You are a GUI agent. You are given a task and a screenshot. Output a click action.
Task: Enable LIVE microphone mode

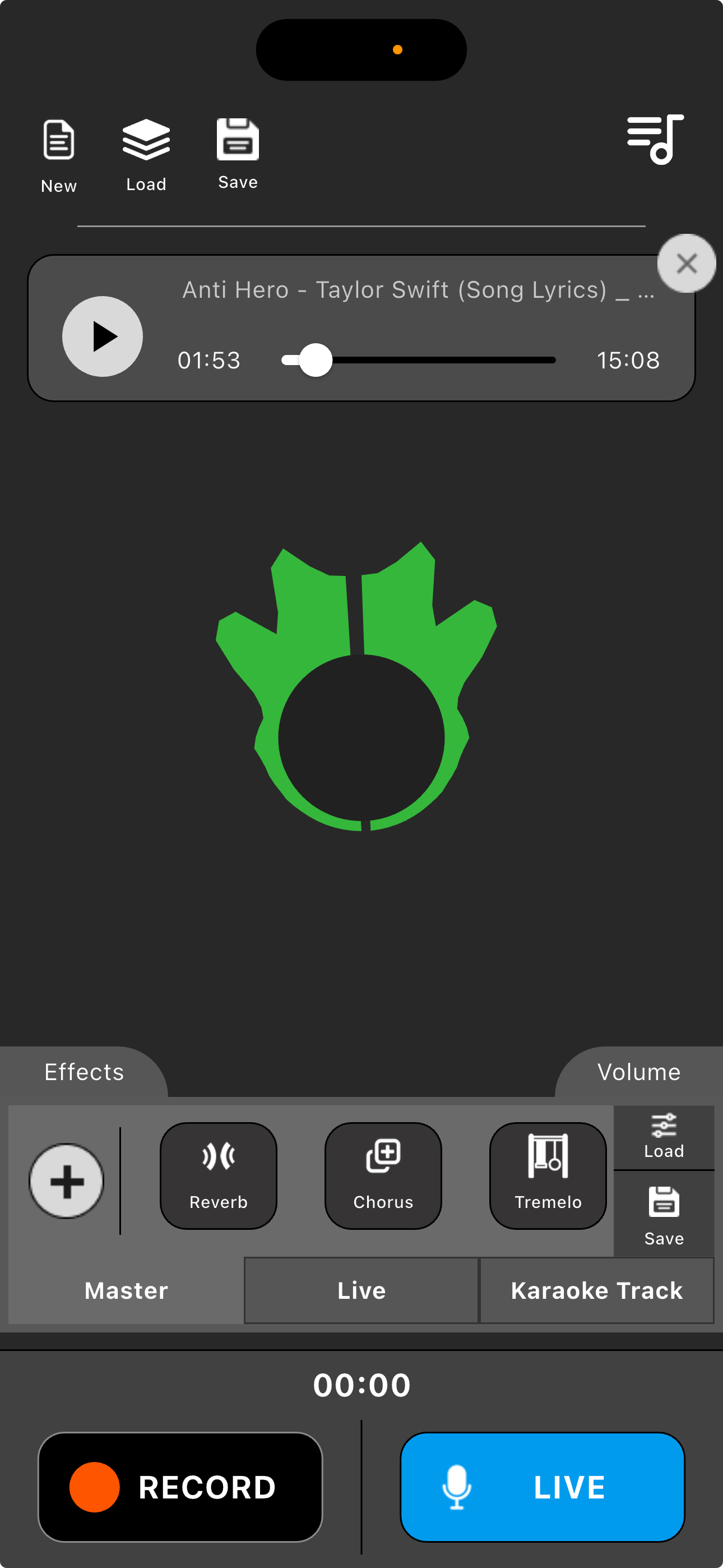[541, 1487]
